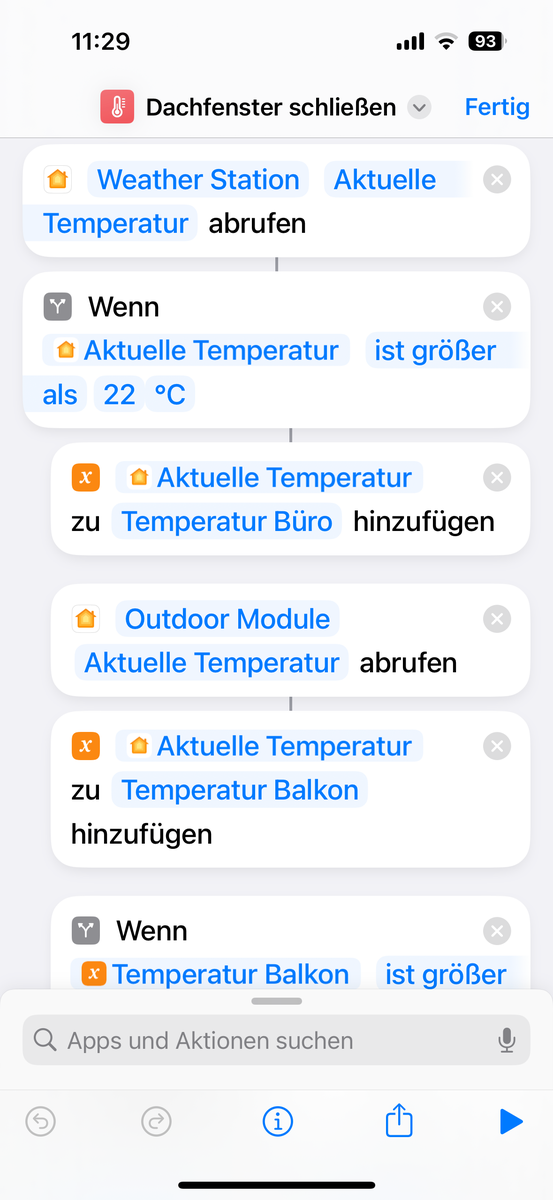Undo the last change
The image size is (553, 1200).
[40, 1122]
